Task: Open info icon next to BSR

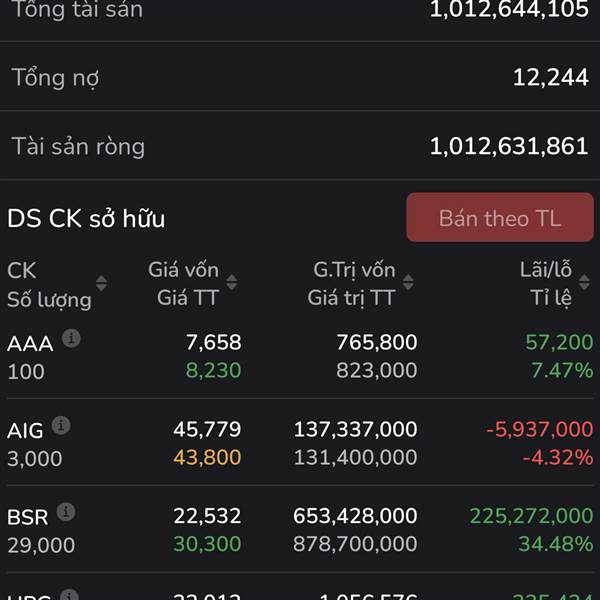Action: coord(66,512)
